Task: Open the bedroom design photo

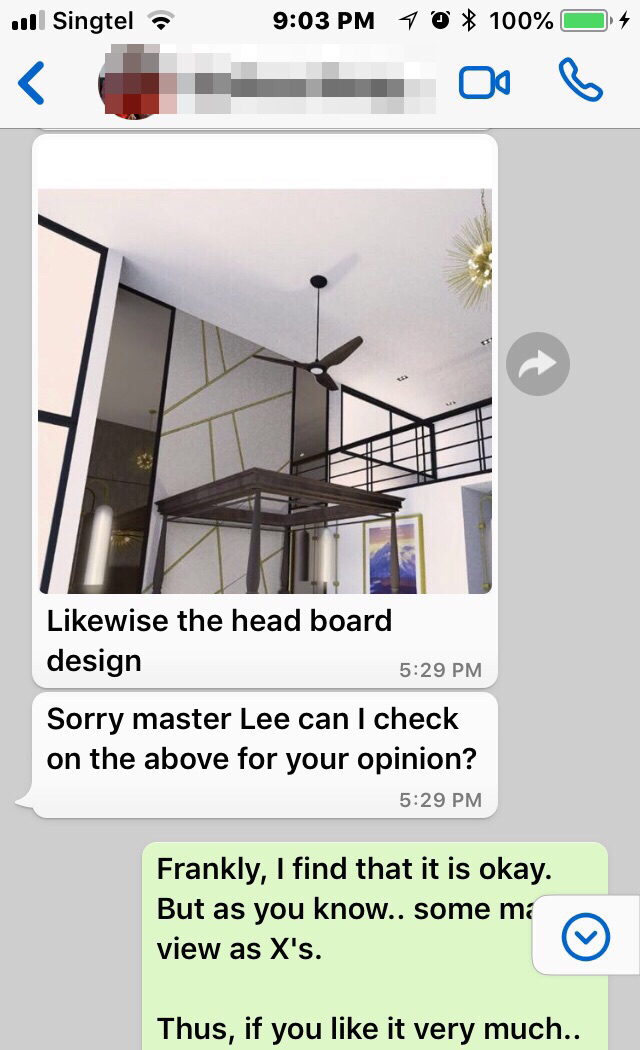Action: (x=265, y=390)
